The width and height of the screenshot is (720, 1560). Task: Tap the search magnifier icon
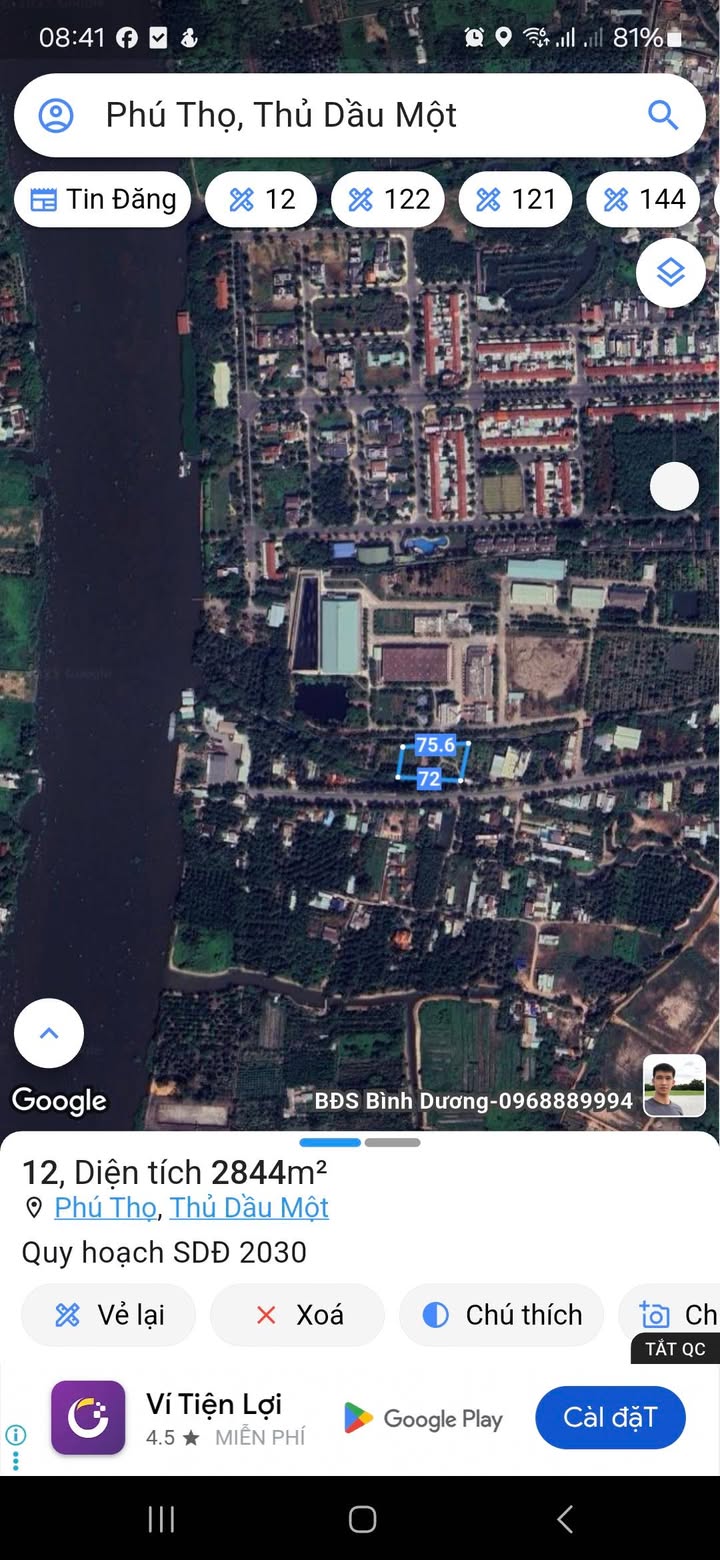[x=663, y=115]
